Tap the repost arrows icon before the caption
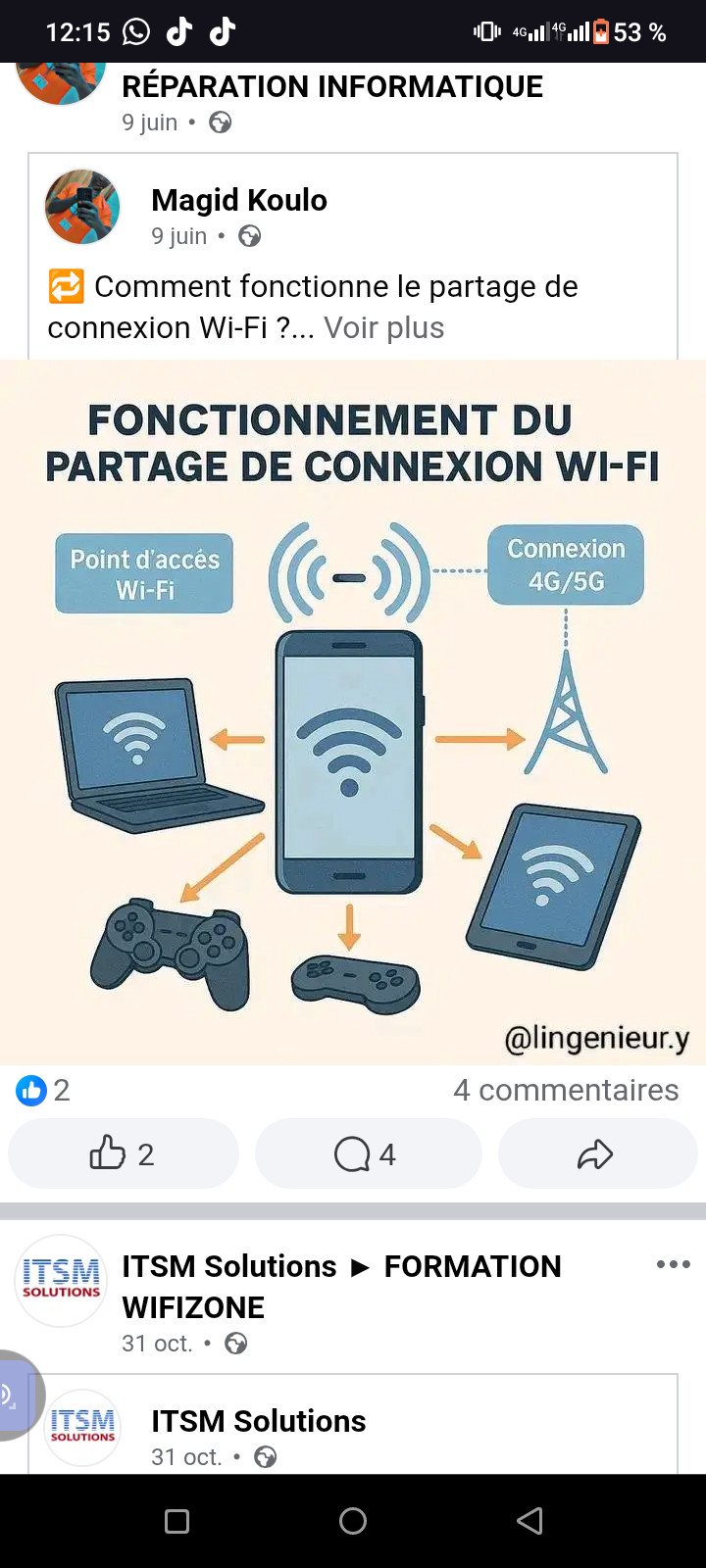Image resolution: width=706 pixels, height=1568 pixels. (66, 286)
